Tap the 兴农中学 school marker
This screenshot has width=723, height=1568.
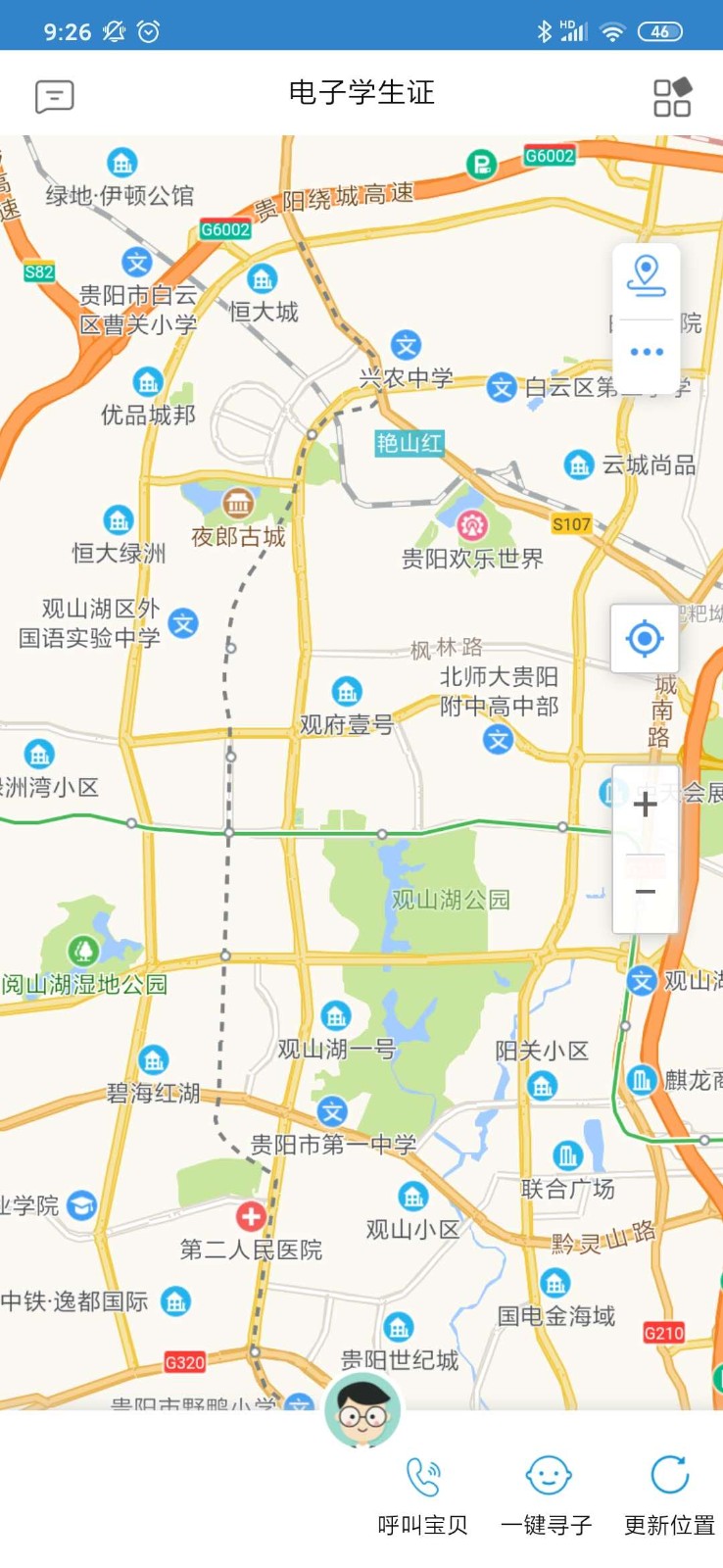406,345
